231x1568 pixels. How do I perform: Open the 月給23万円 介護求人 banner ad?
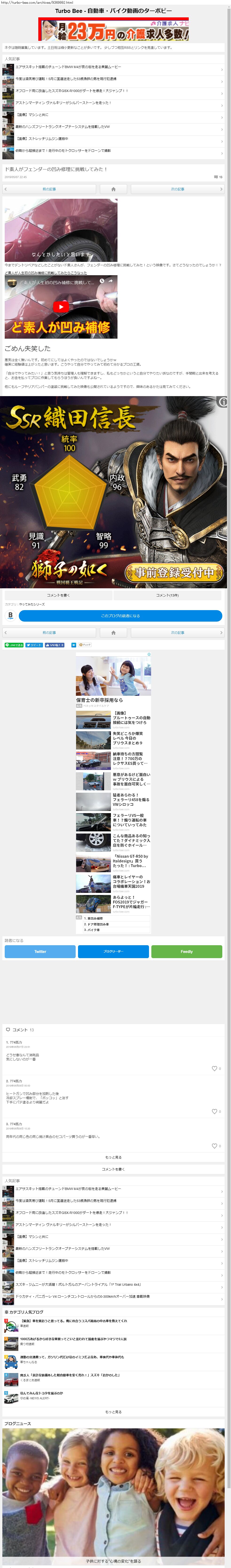point(114,30)
